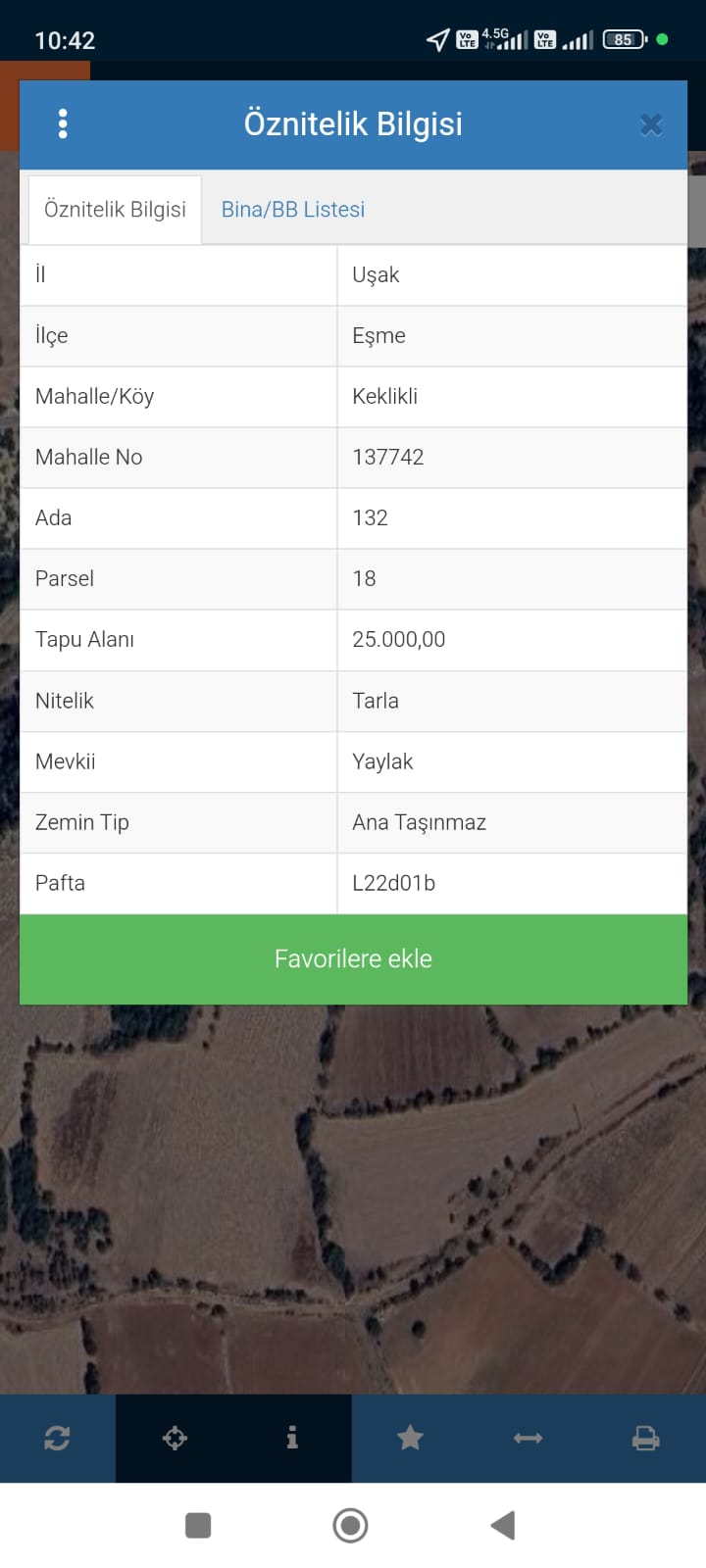
Task: Activate the crosshair locate tool
Action: (x=175, y=1439)
